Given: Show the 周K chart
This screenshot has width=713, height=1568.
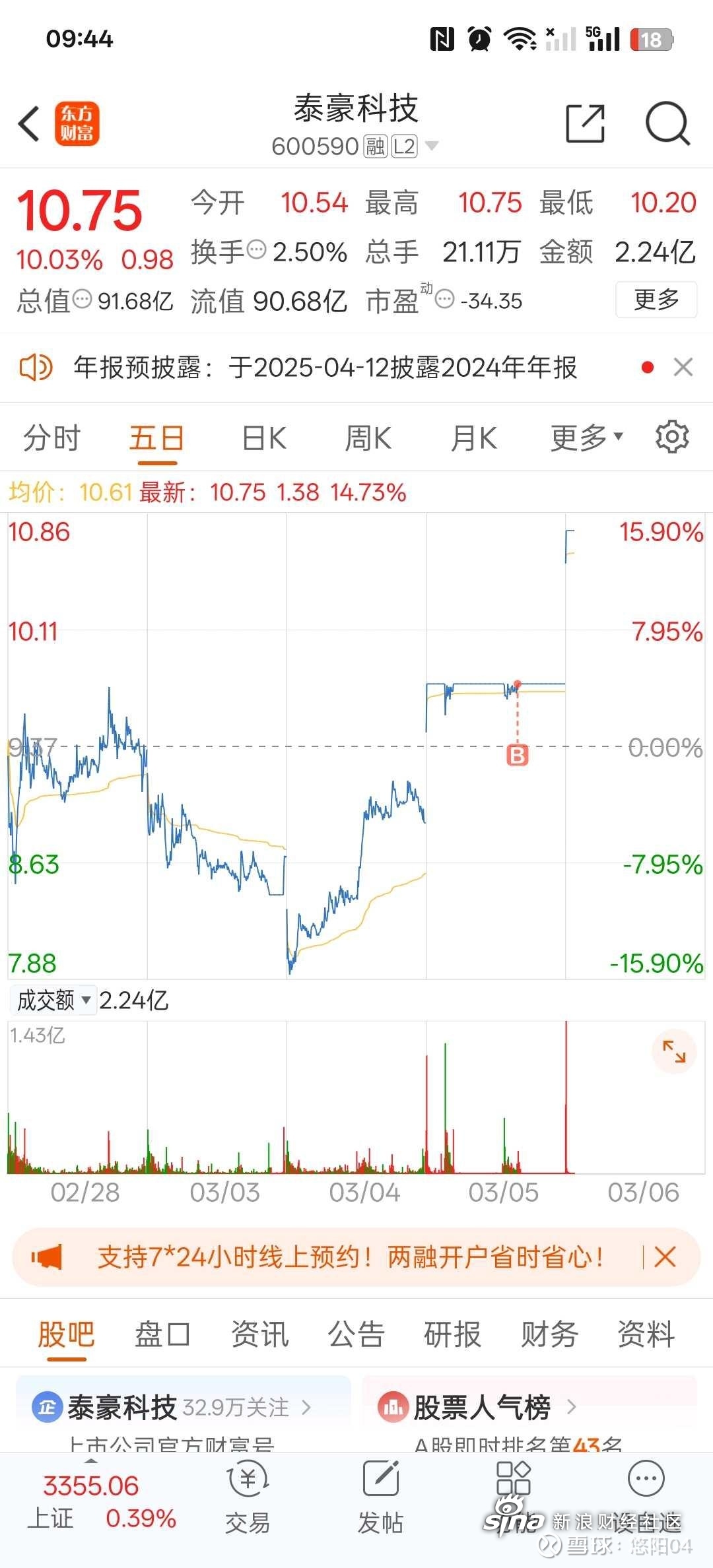Looking at the screenshot, I should [368, 438].
